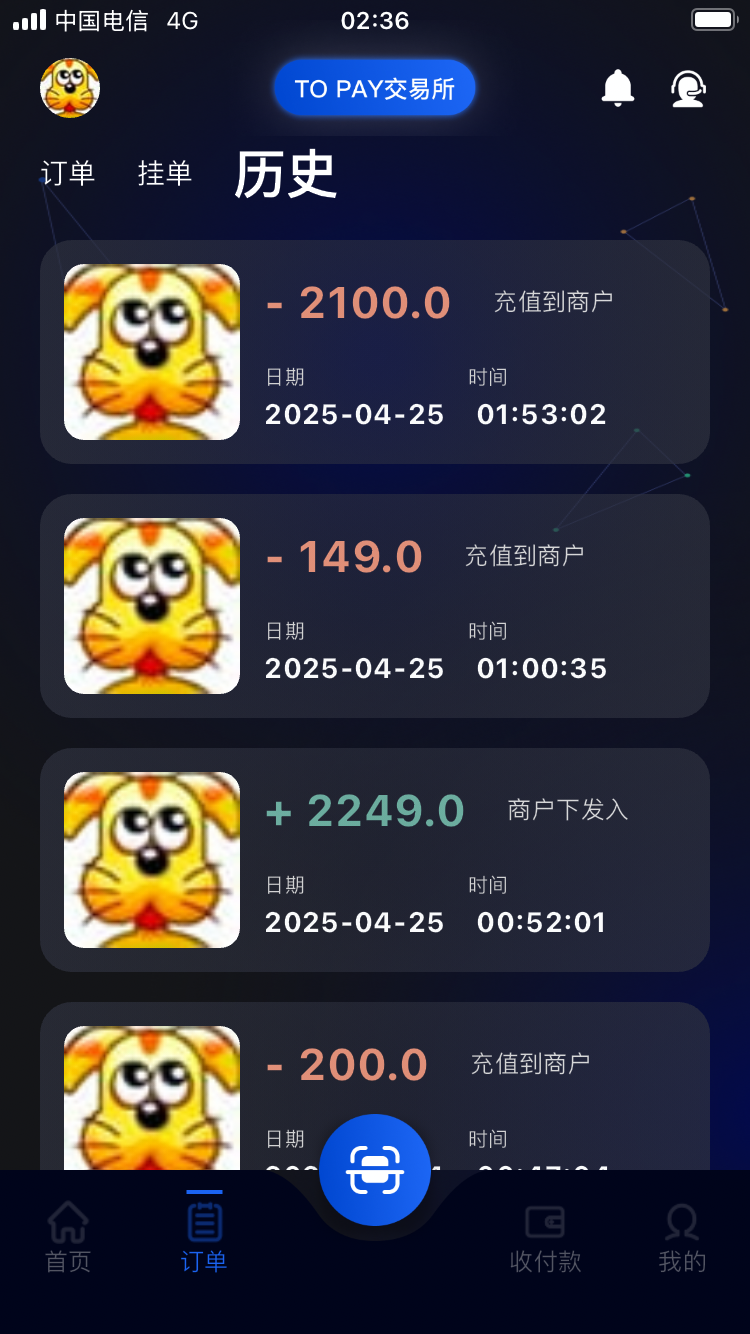Switch to the 收付款 tab
The height and width of the screenshot is (1334, 750).
click(x=545, y=1238)
